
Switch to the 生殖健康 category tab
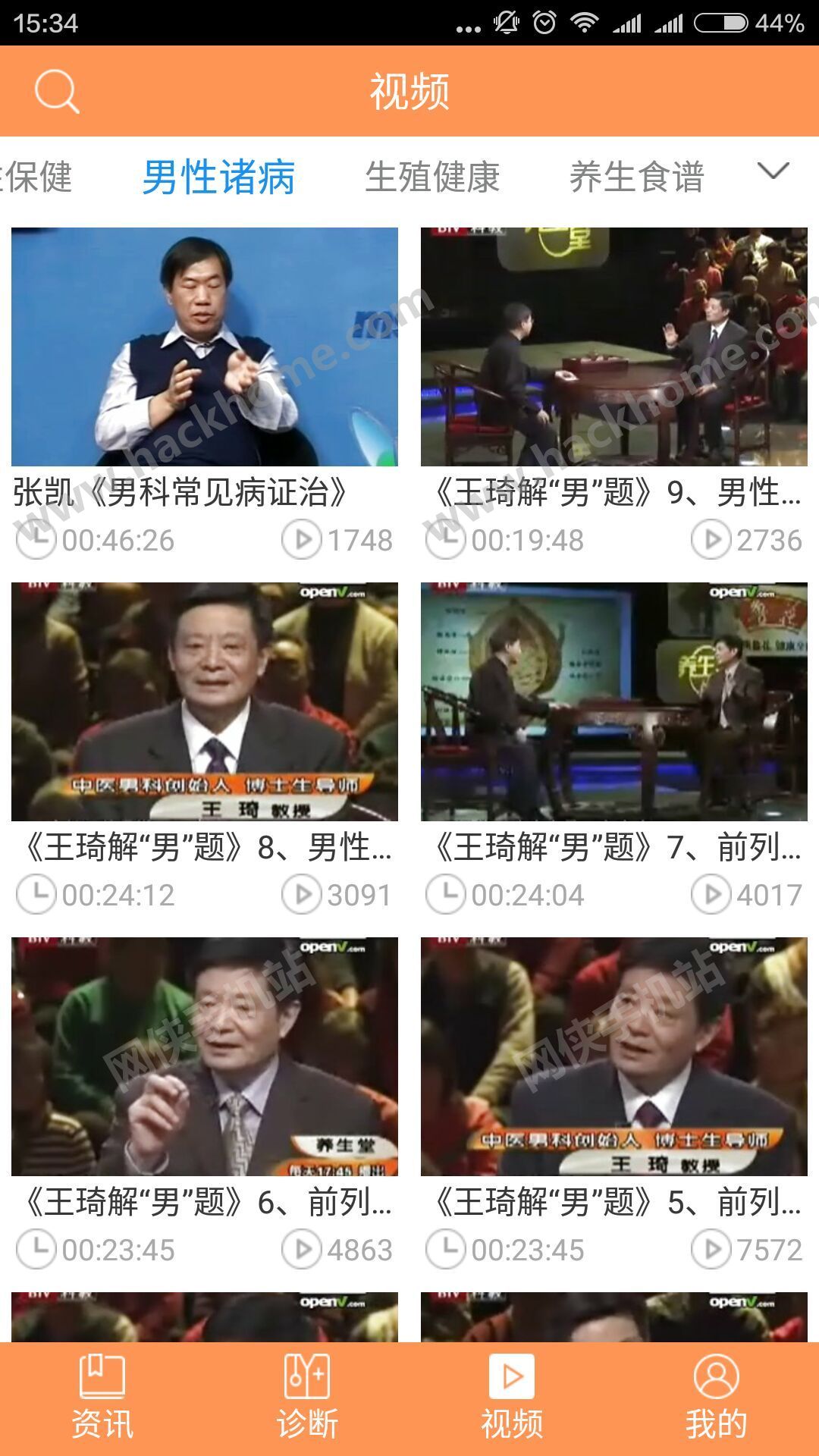click(x=432, y=177)
